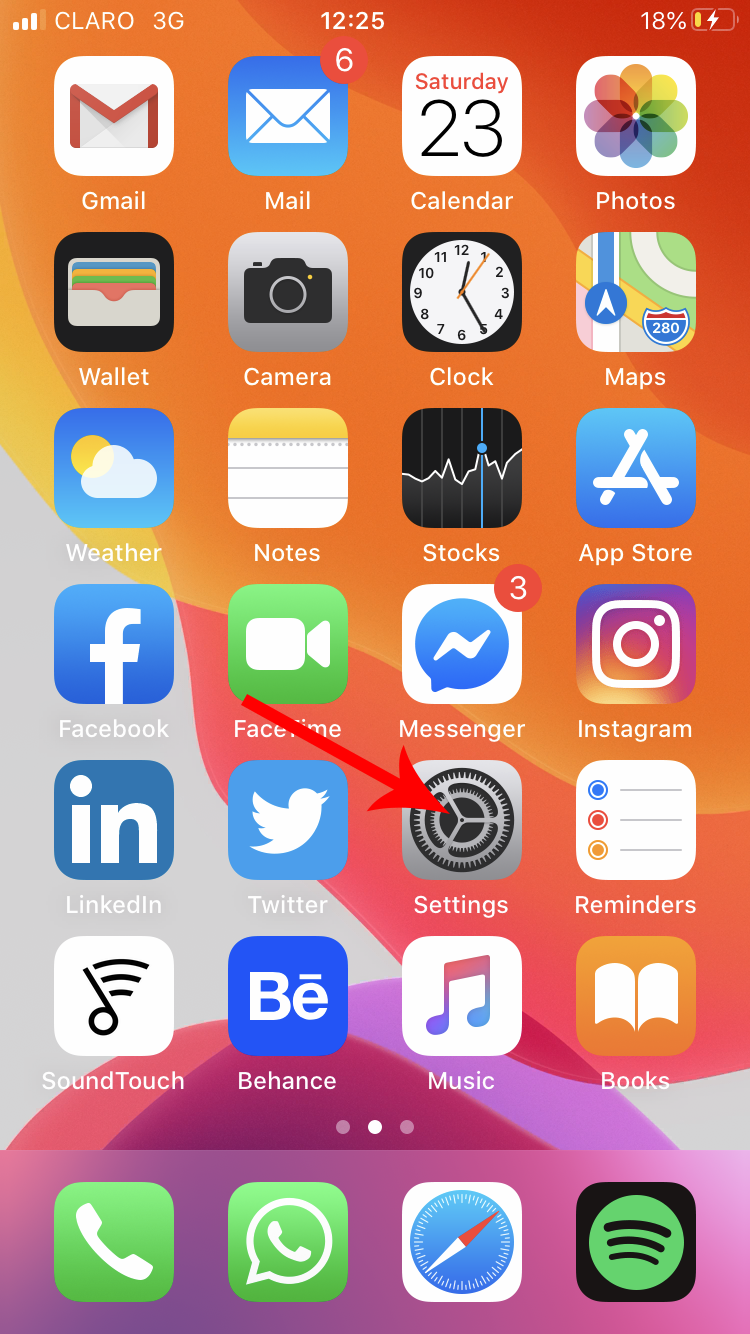The image size is (750, 1334).
Task: Open Spotify from the dock
Action: (636, 1242)
